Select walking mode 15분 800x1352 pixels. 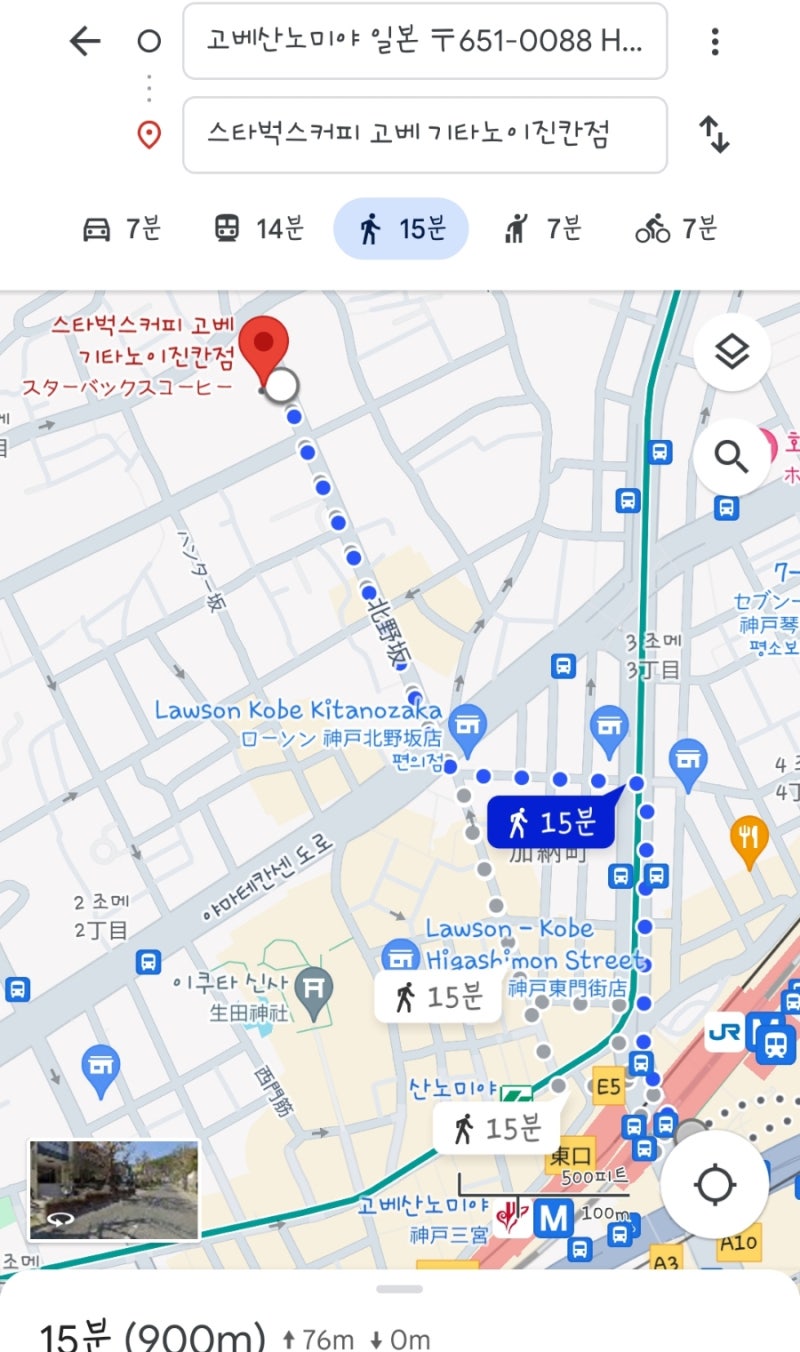pos(401,229)
